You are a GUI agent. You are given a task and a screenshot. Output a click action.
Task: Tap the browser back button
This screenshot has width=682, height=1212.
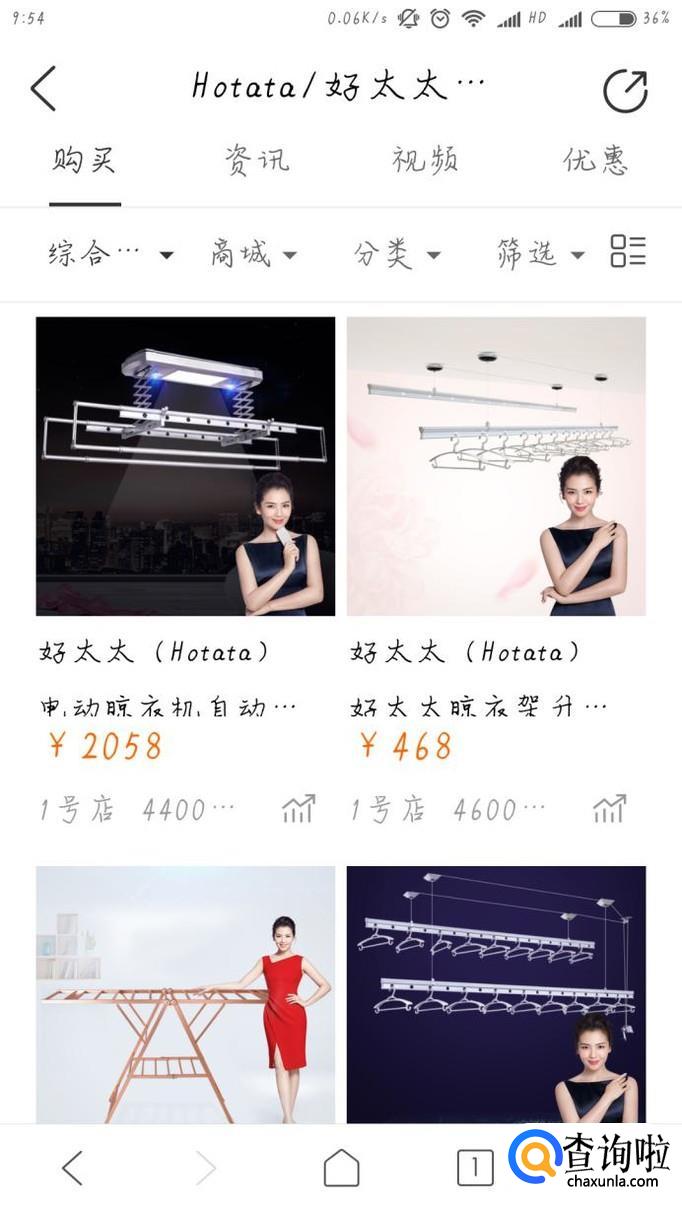[x=72, y=1167]
